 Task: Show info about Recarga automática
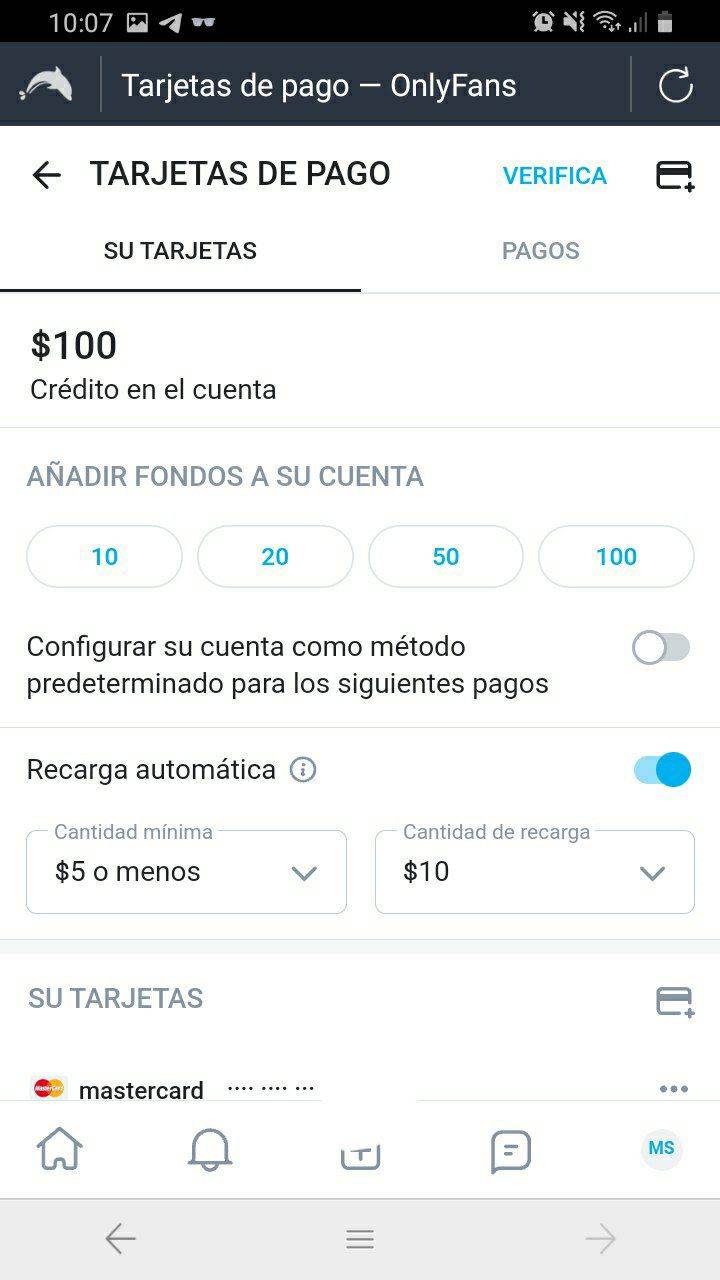[302, 770]
